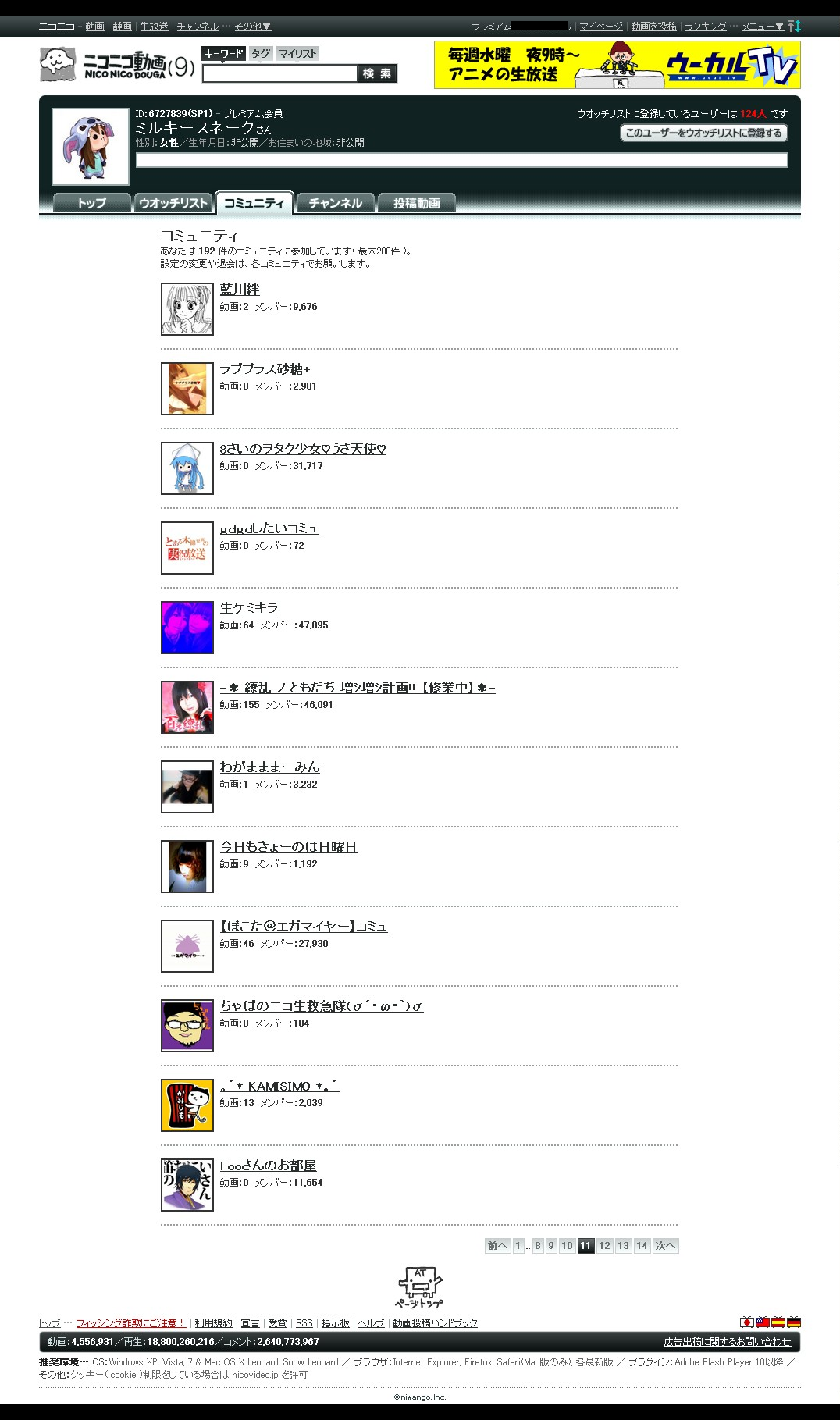Open マイページ in the top bar
The image size is (840, 1420).
click(x=601, y=27)
